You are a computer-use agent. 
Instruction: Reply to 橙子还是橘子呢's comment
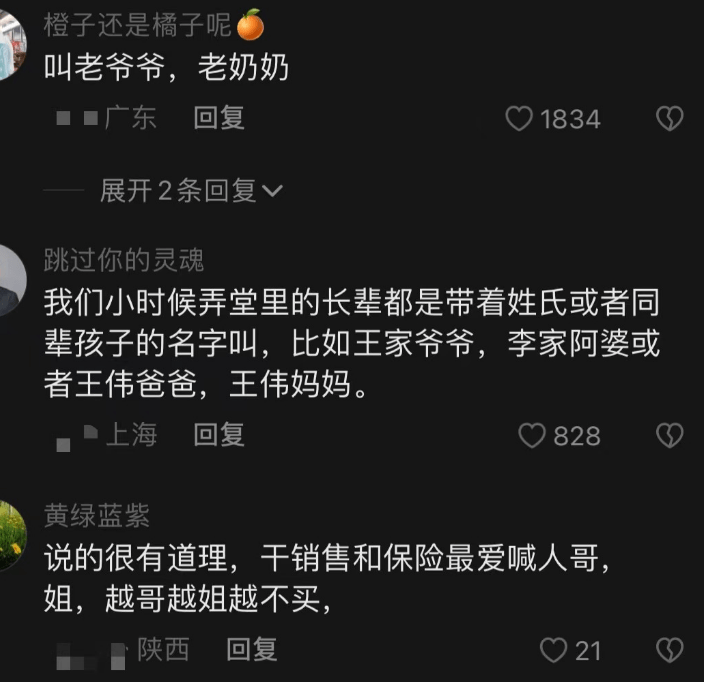point(219,118)
